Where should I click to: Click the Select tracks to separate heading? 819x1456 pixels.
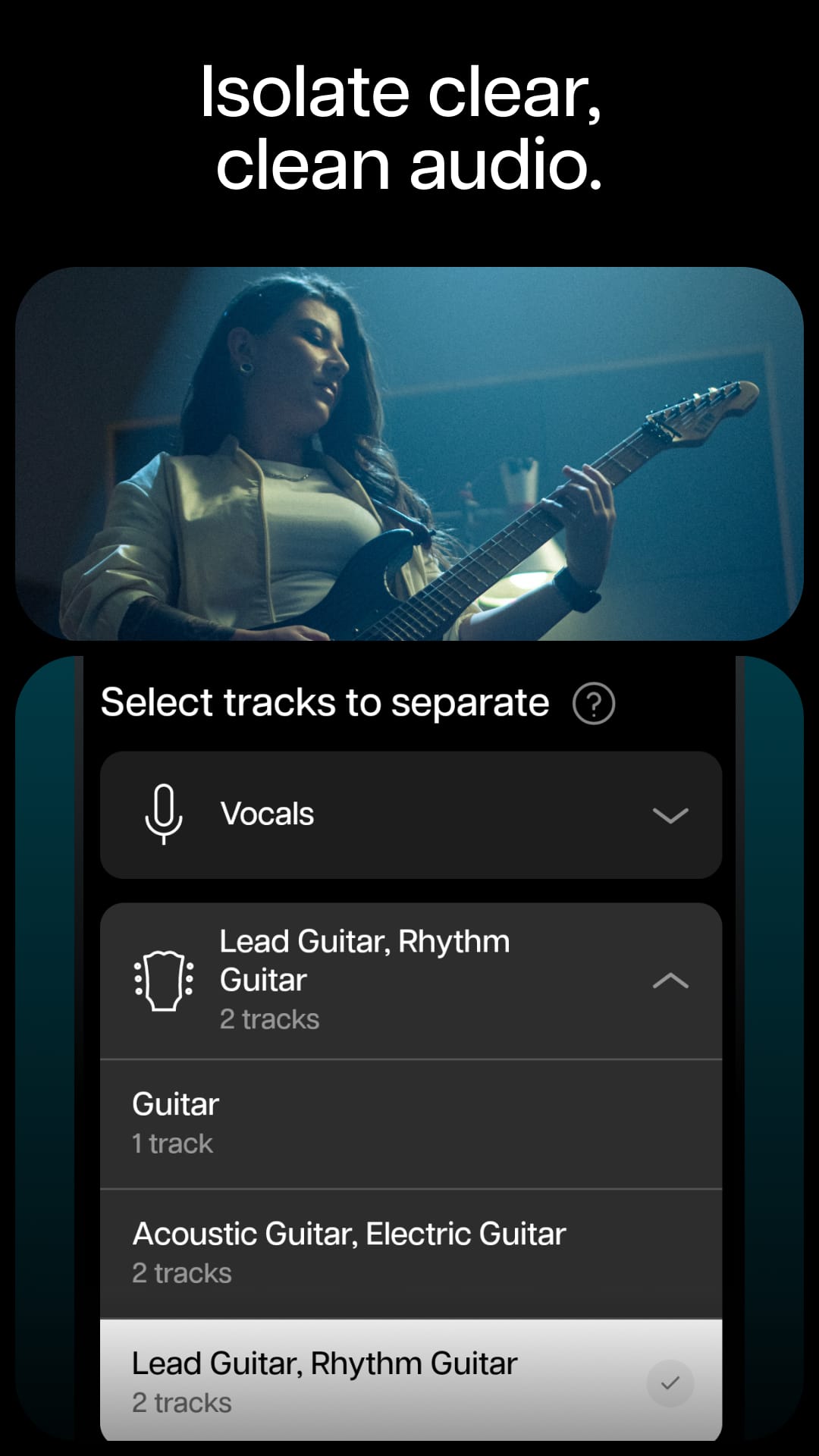[325, 702]
